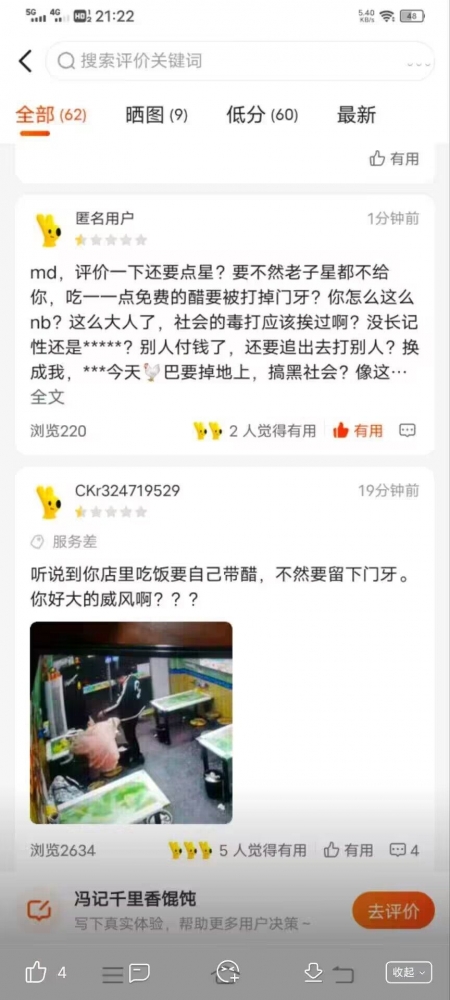Viewport: 450px width, 1000px height.
Task: Mark the anonymous user's review as 有用
Action: click(358, 431)
